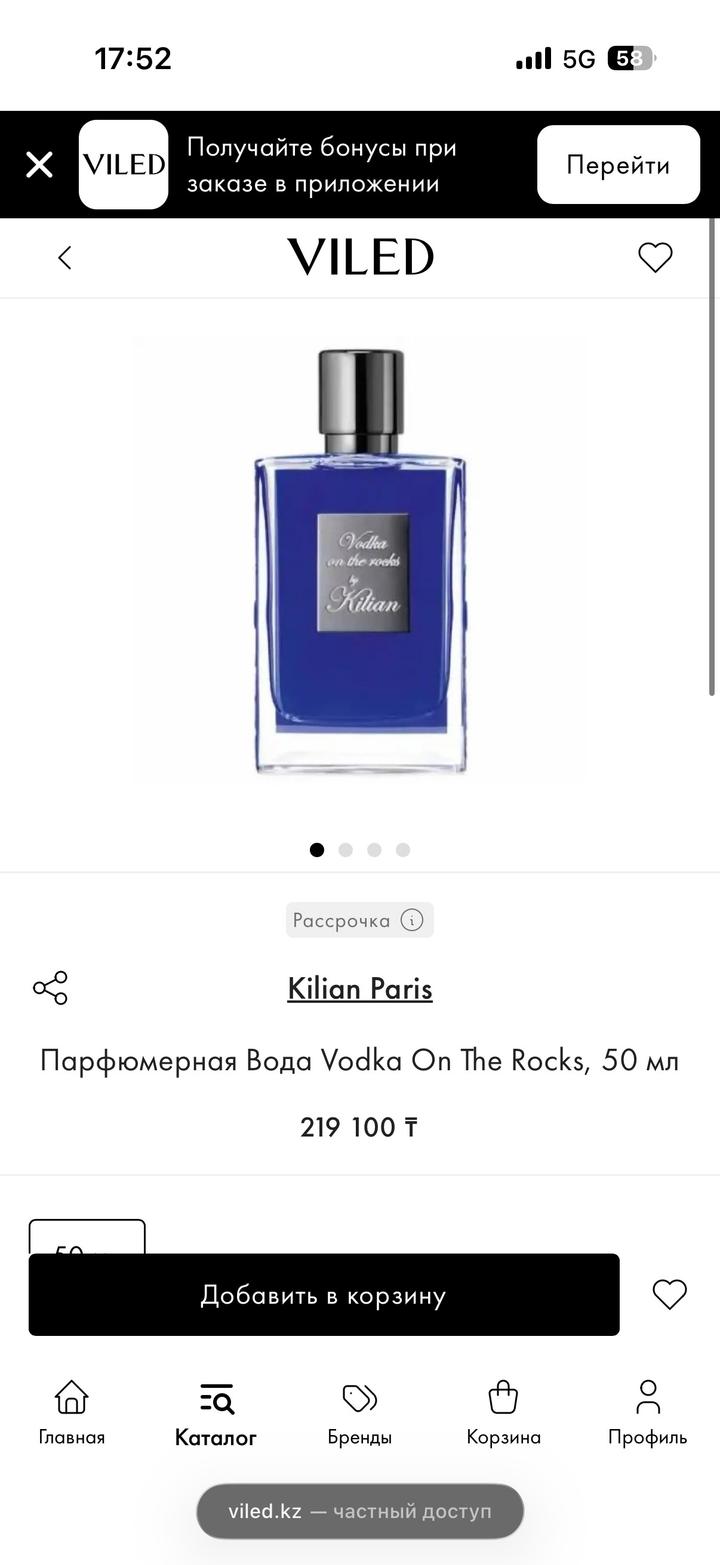Select the second image page dot

(x=346, y=850)
